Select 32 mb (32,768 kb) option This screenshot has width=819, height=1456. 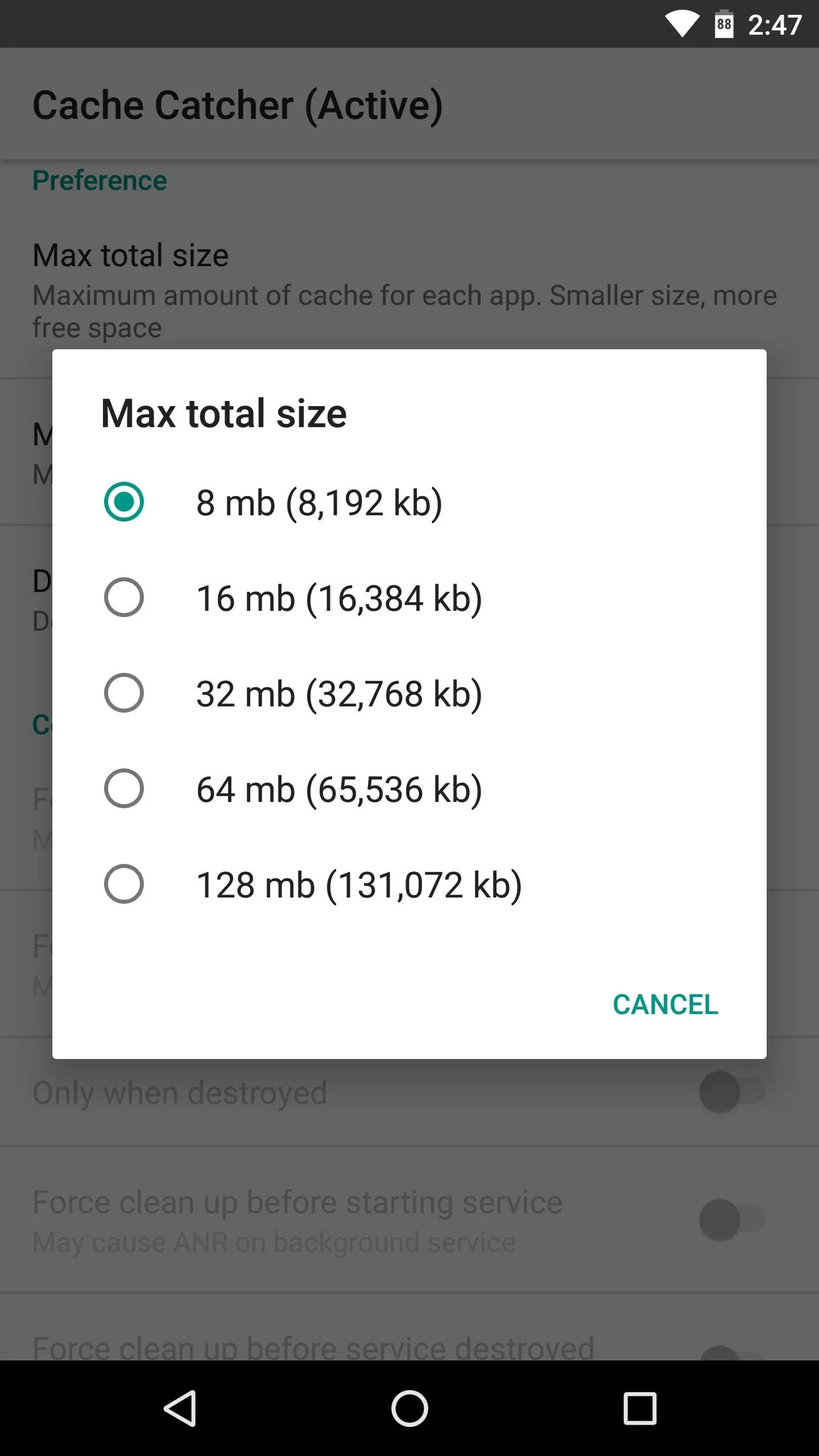(409, 693)
